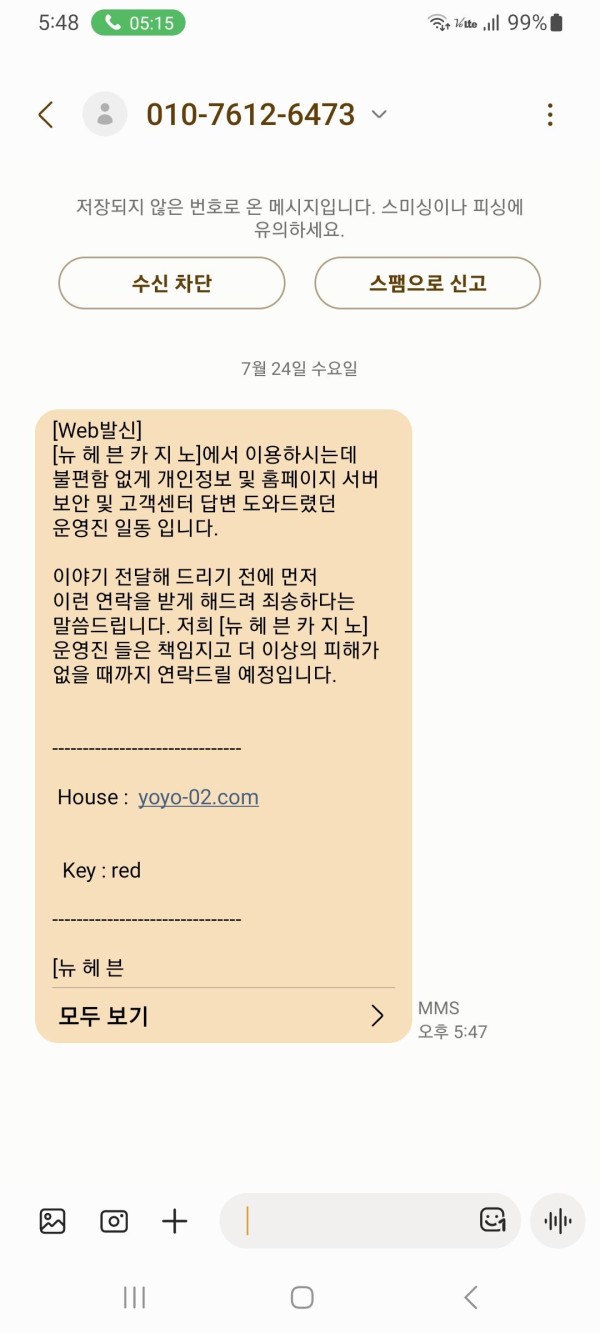Viewport: 600px width, 1333px height.
Task: Tap the 수신 차단 button
Action: tap(172, 283)
